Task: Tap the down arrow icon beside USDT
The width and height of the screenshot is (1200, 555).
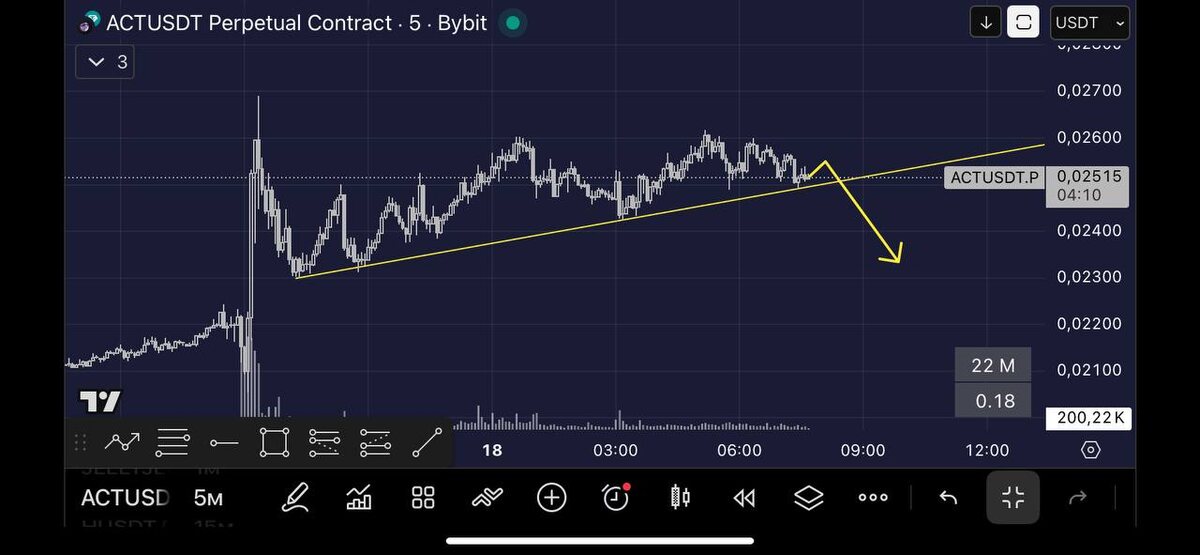Action: pyautogui.click(x=986, y=22)
